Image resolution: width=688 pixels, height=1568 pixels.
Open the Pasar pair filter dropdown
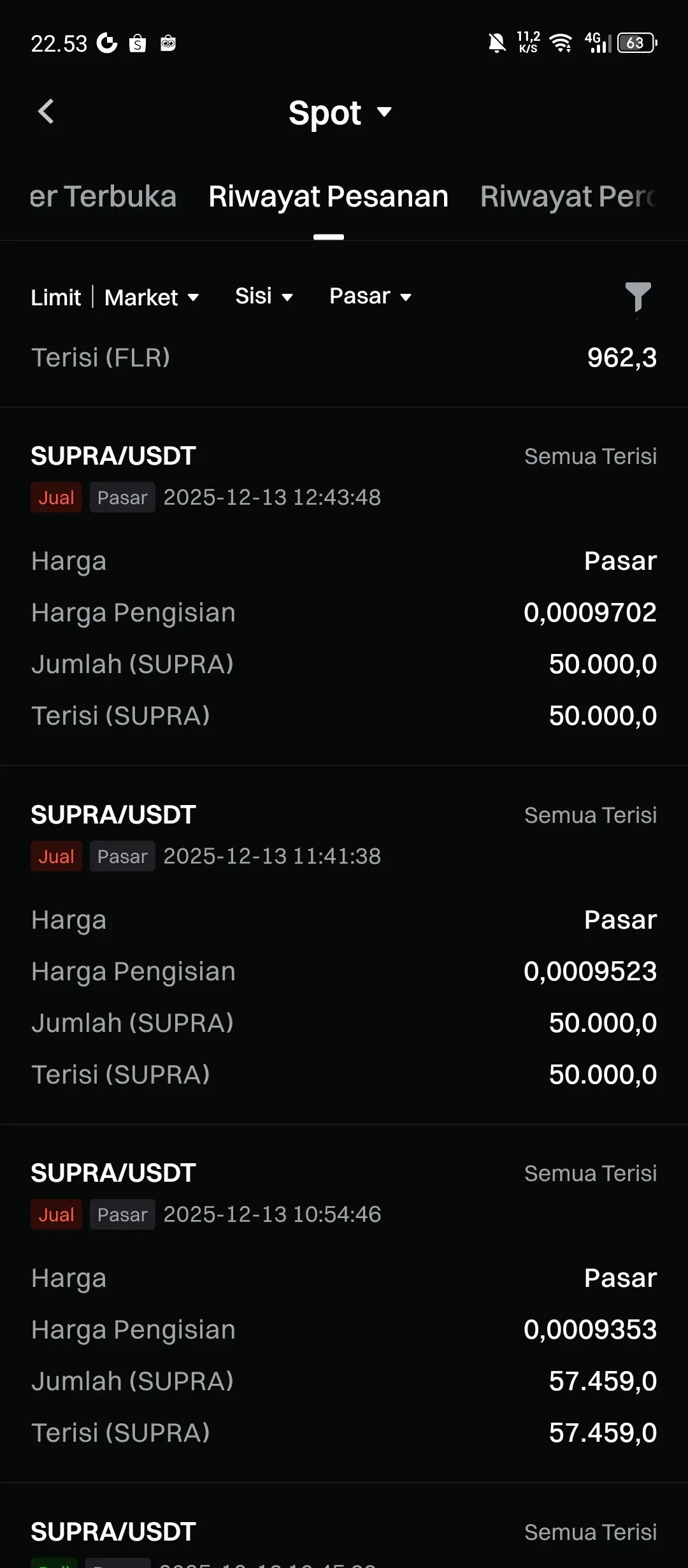pyautogui.click(x=371, y=296)
